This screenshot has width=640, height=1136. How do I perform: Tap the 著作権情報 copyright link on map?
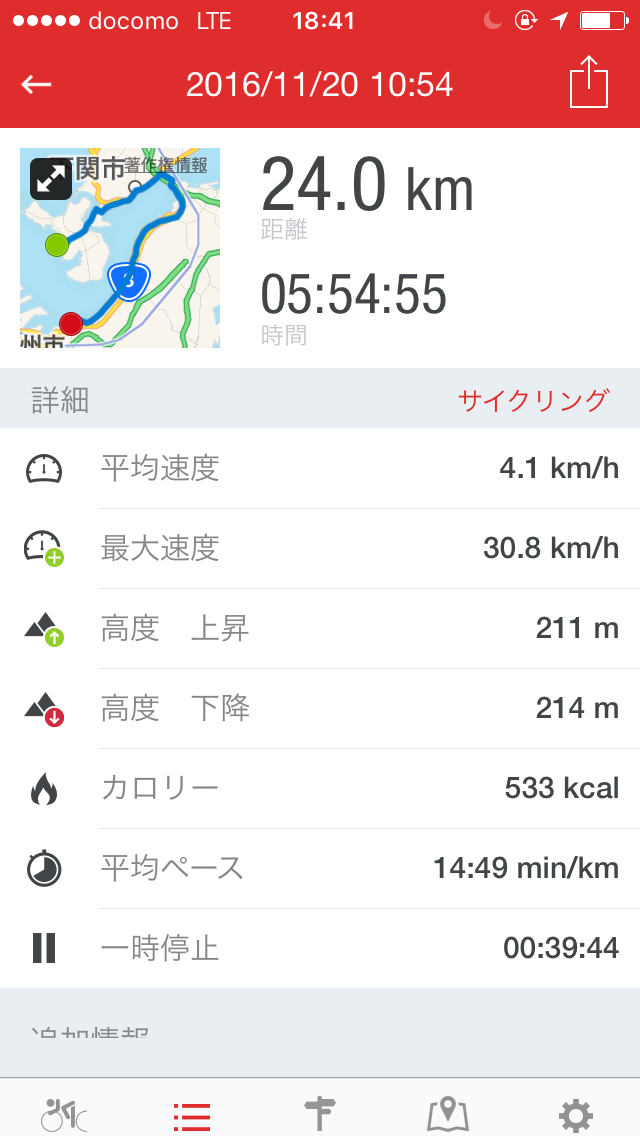[165, 166]
